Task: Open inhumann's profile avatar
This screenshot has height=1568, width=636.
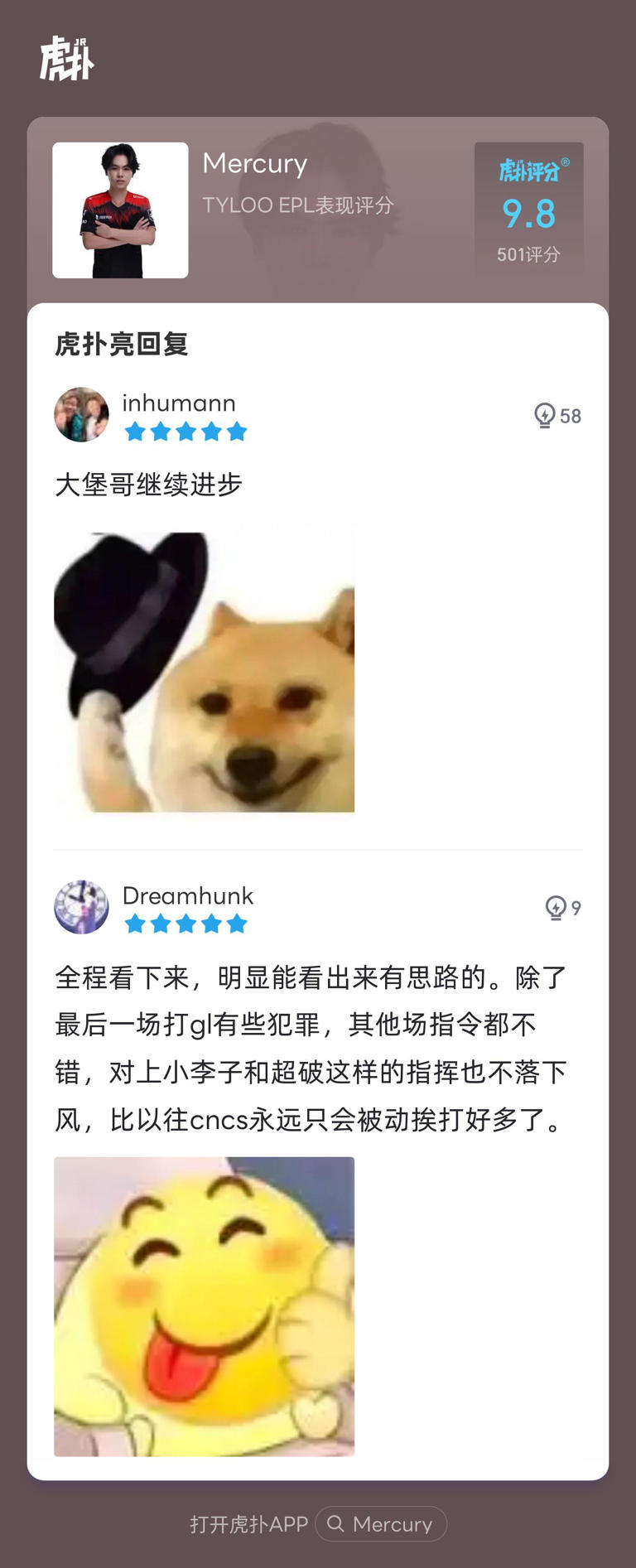Action: click(80, 414)
